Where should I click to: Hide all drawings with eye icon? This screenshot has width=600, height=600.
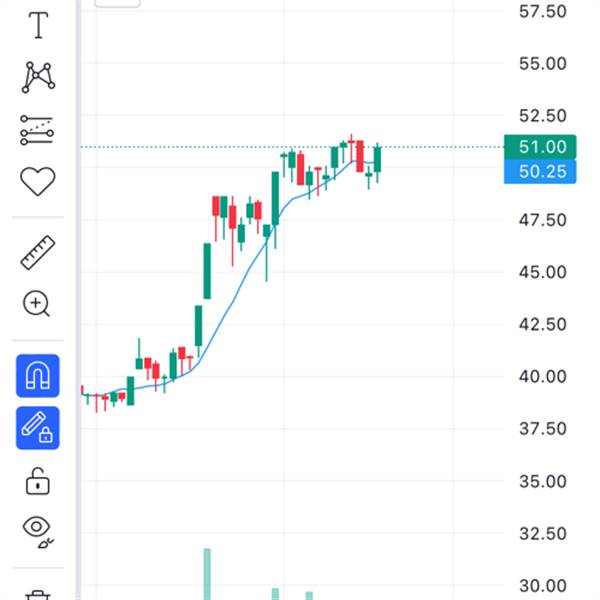(38, 529)
